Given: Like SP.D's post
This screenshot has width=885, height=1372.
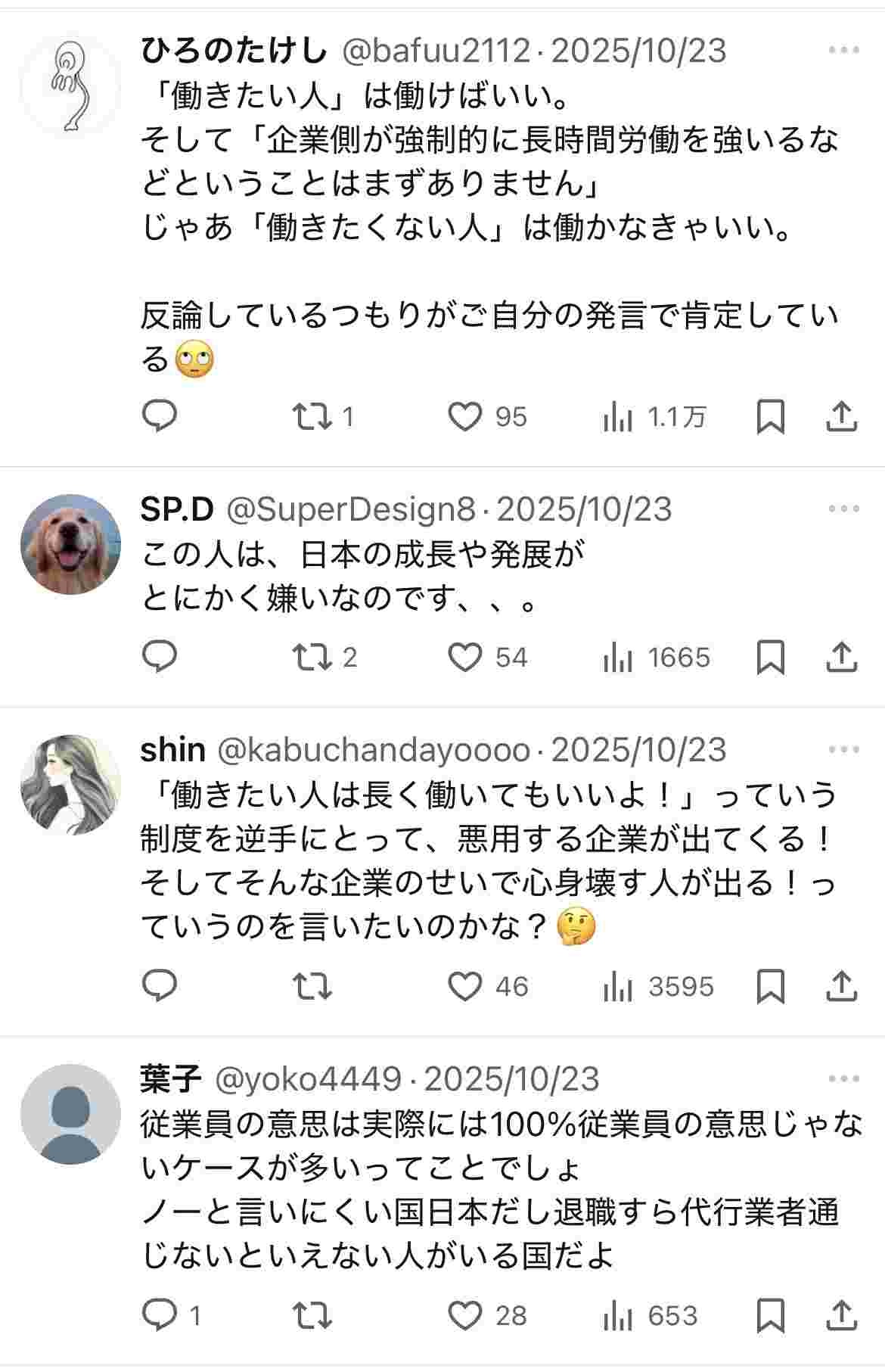Looking at the screenshot, I should 465,657.
